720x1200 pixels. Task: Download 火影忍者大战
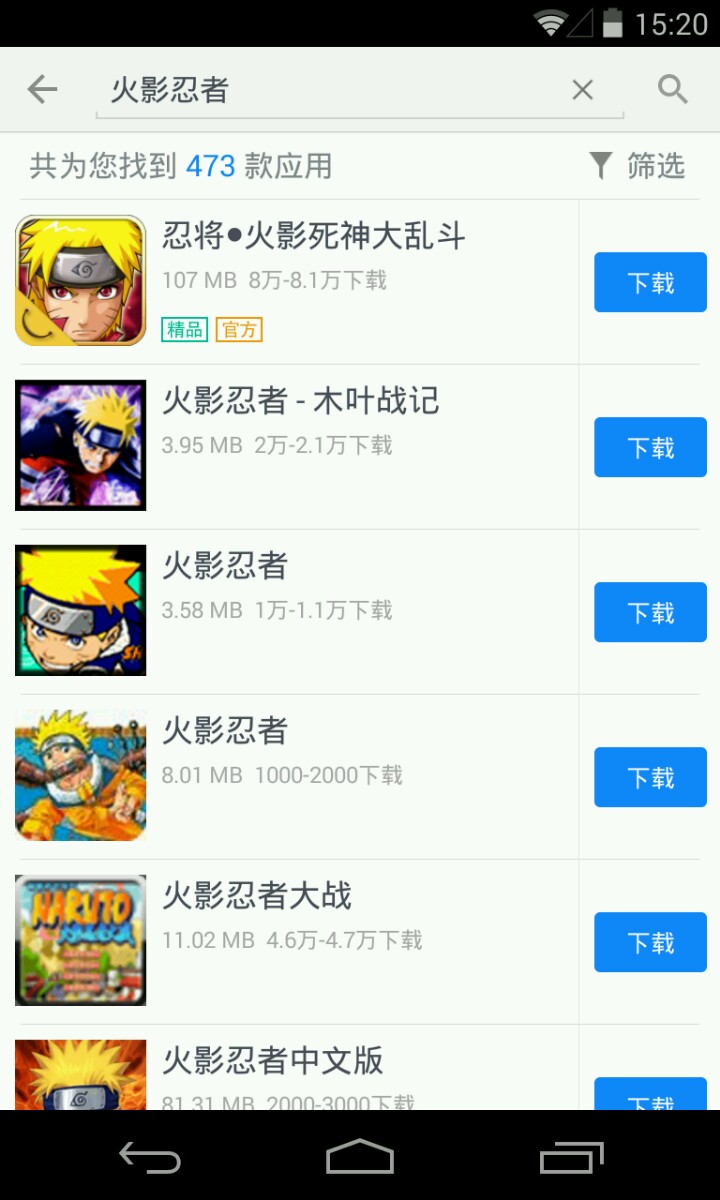click(650, 942)
